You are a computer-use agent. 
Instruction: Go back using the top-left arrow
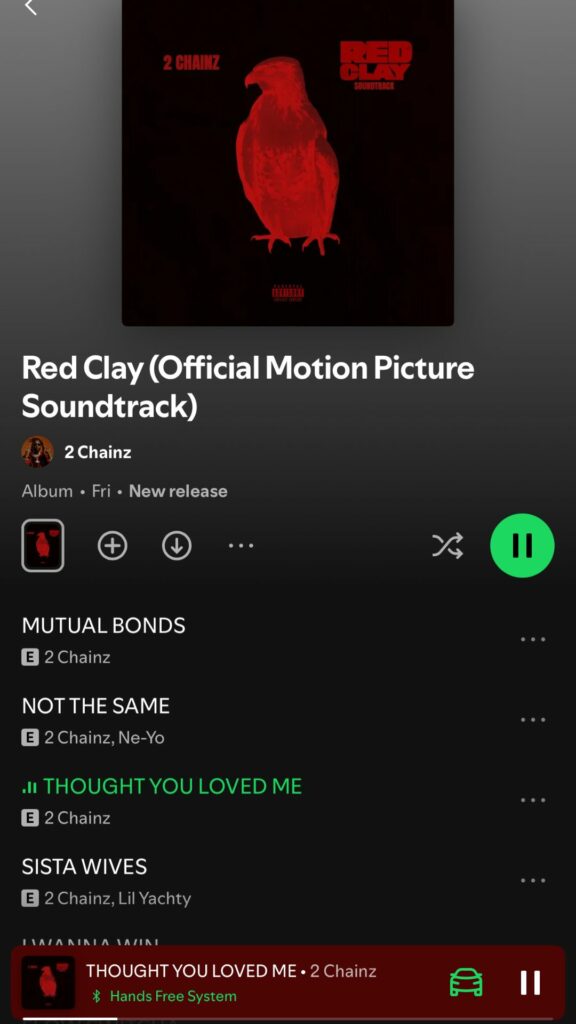click(30, 7)
